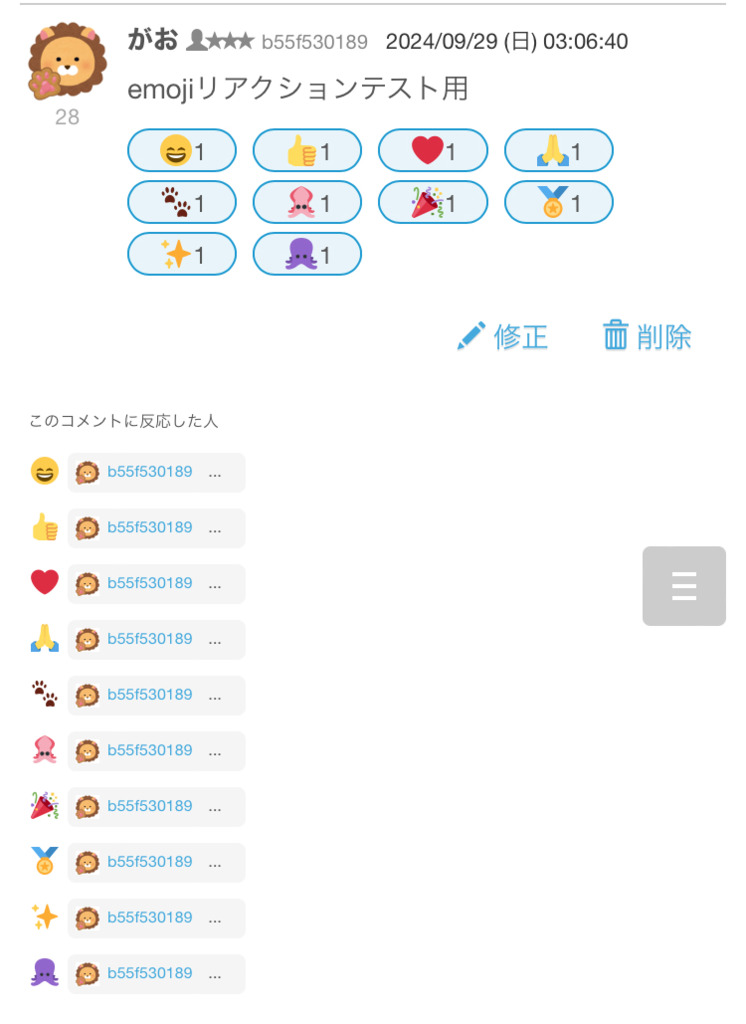Viewport: 746px width, 1024px height.
Task: Edit the comment with 修正
Action: coord(503,337)
